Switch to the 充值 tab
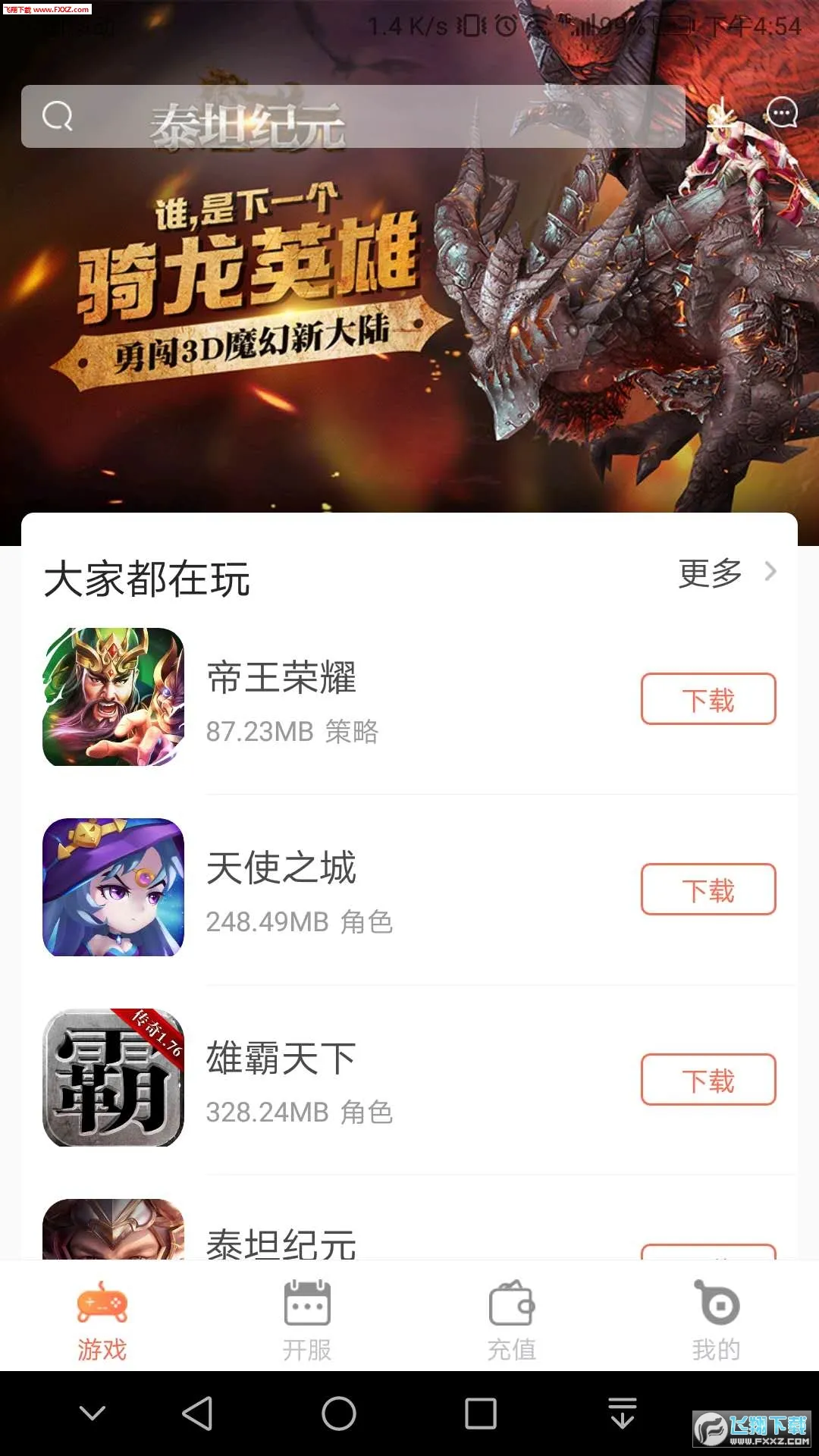This screenshot has height=1456, width=819. (x=512, y=1321)
